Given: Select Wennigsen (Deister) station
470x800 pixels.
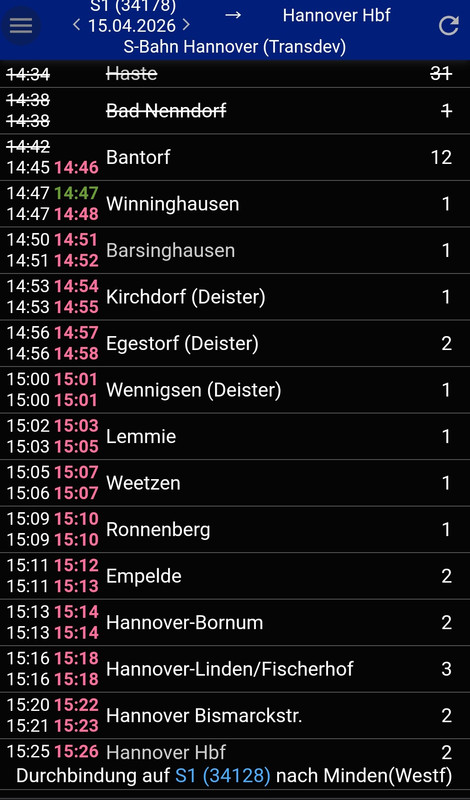Looking at the screenshot, I should click(235, 390).
